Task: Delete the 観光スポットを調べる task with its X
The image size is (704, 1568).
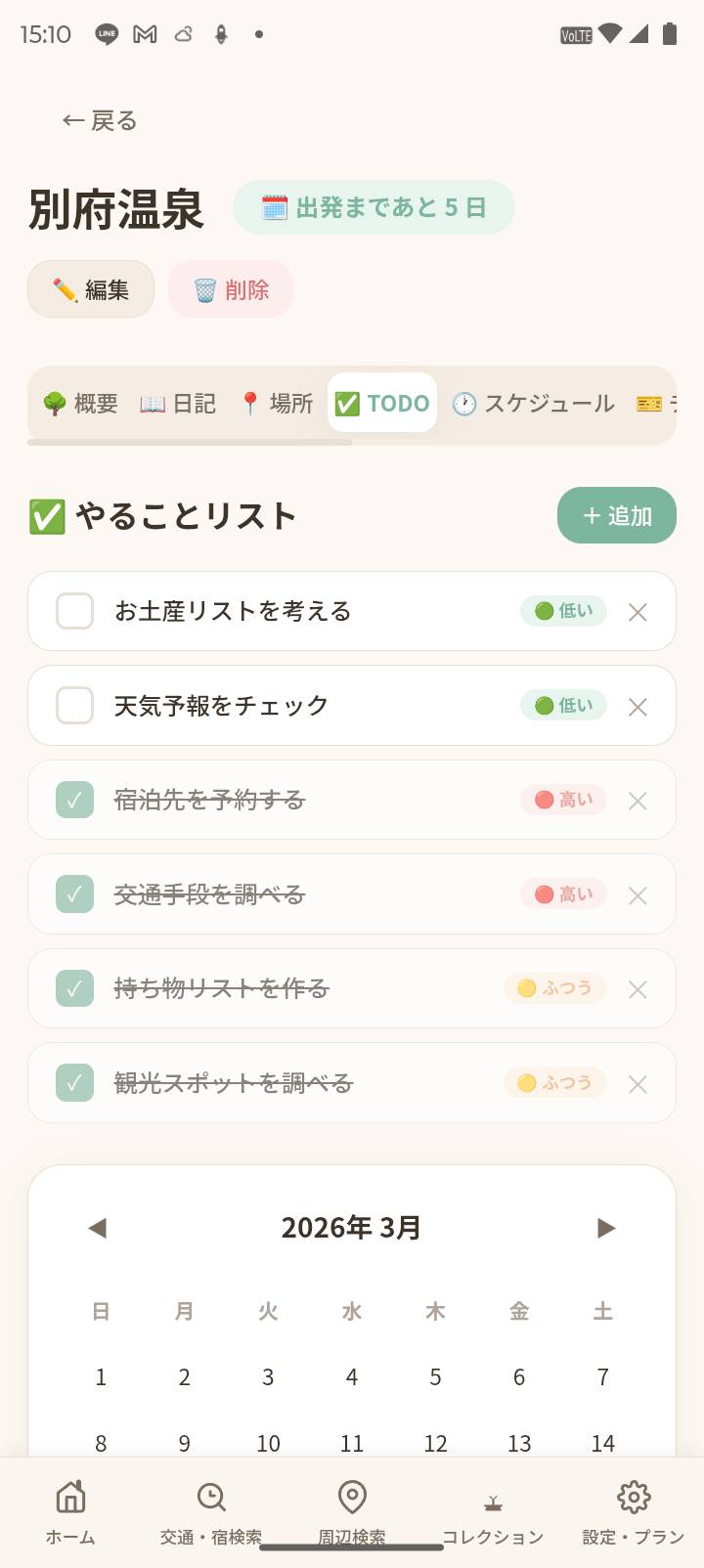Action: (638, 1083)
